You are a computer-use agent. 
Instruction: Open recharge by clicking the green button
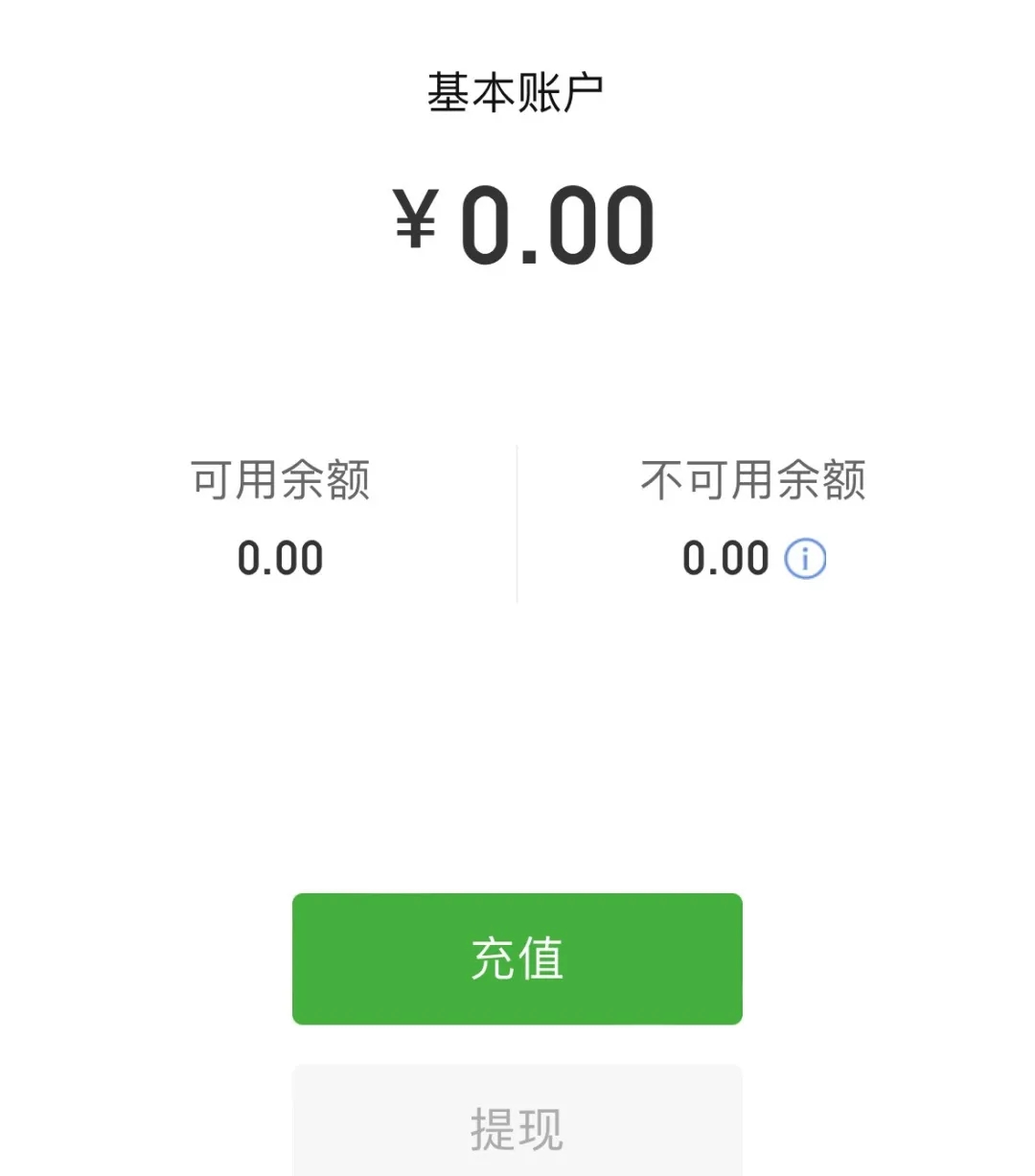(x=517, y=958)
